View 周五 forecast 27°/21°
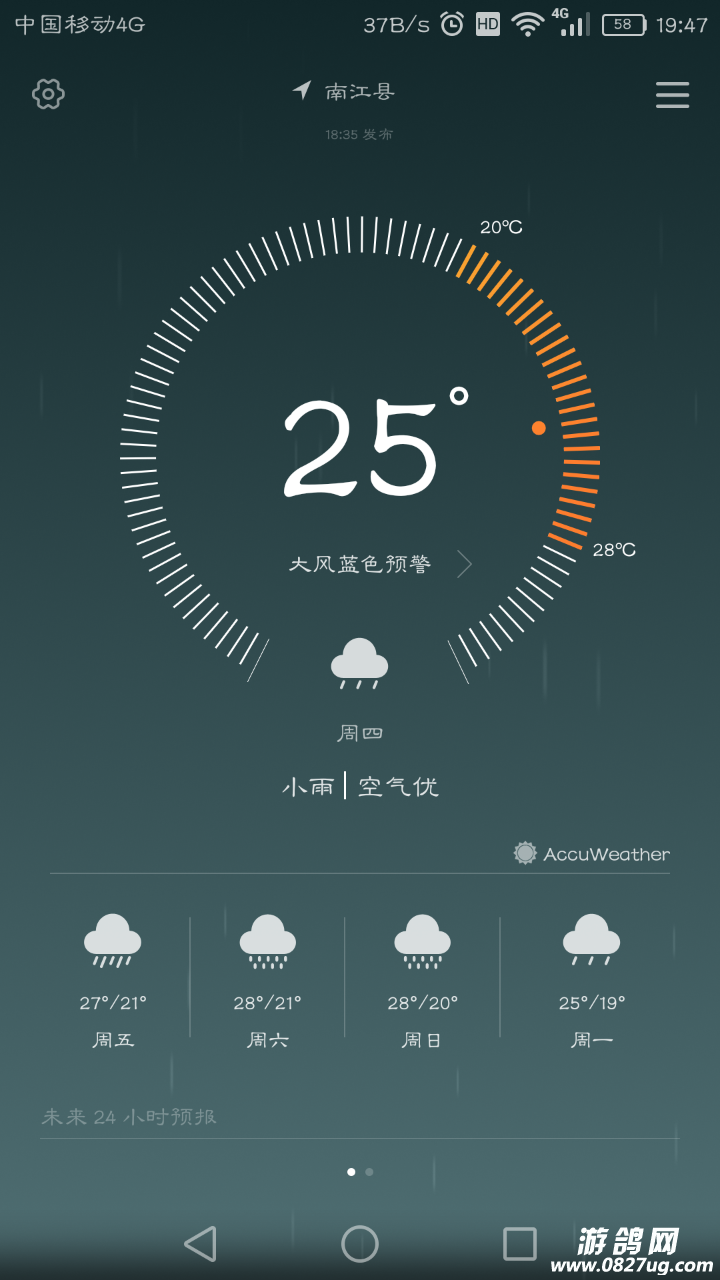Image resolution: width=720 pixels, height=1280 pixels. [x=113, y=980]
